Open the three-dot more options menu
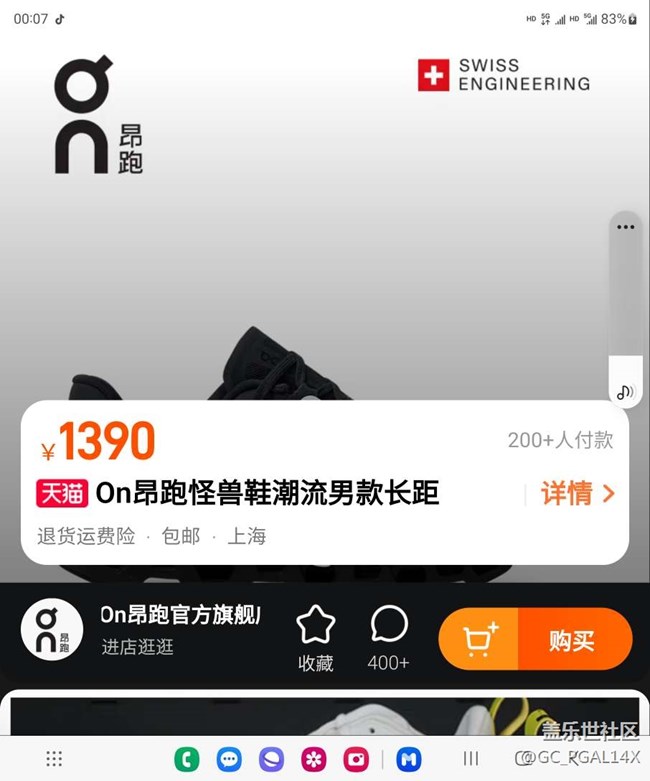The width and height of the screenshot is (650, 781). [x=626, y=227]
